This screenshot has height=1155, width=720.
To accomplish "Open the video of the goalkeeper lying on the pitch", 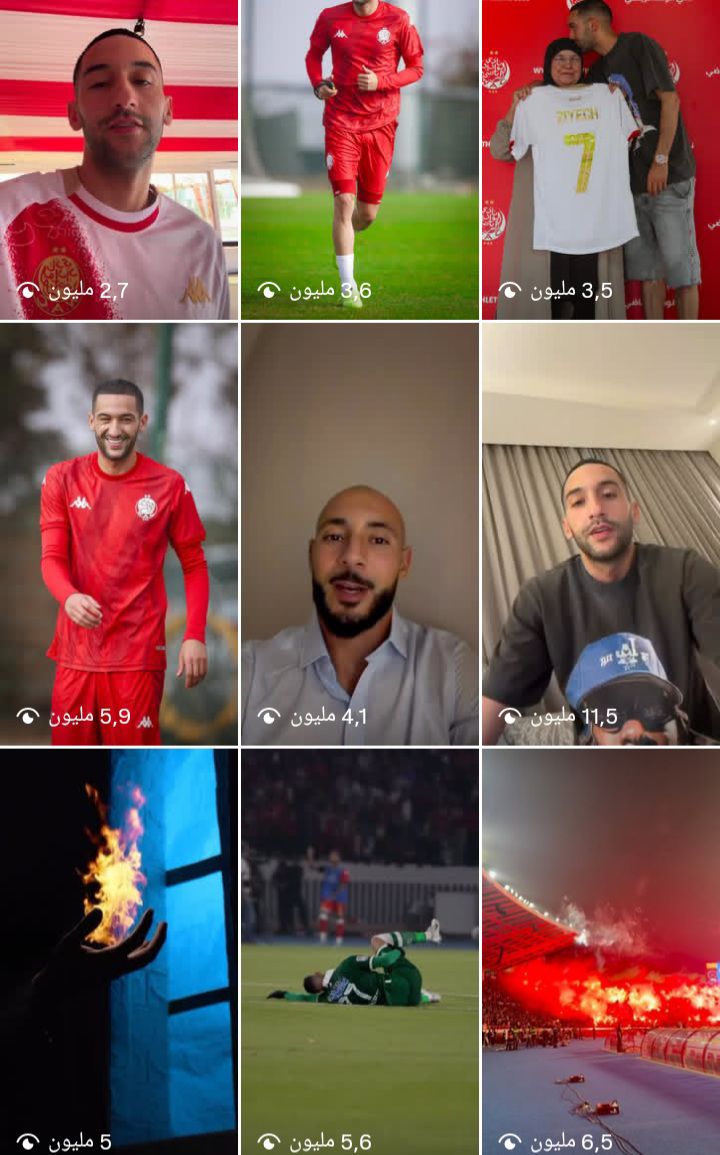I will click(x=360, y=940).
